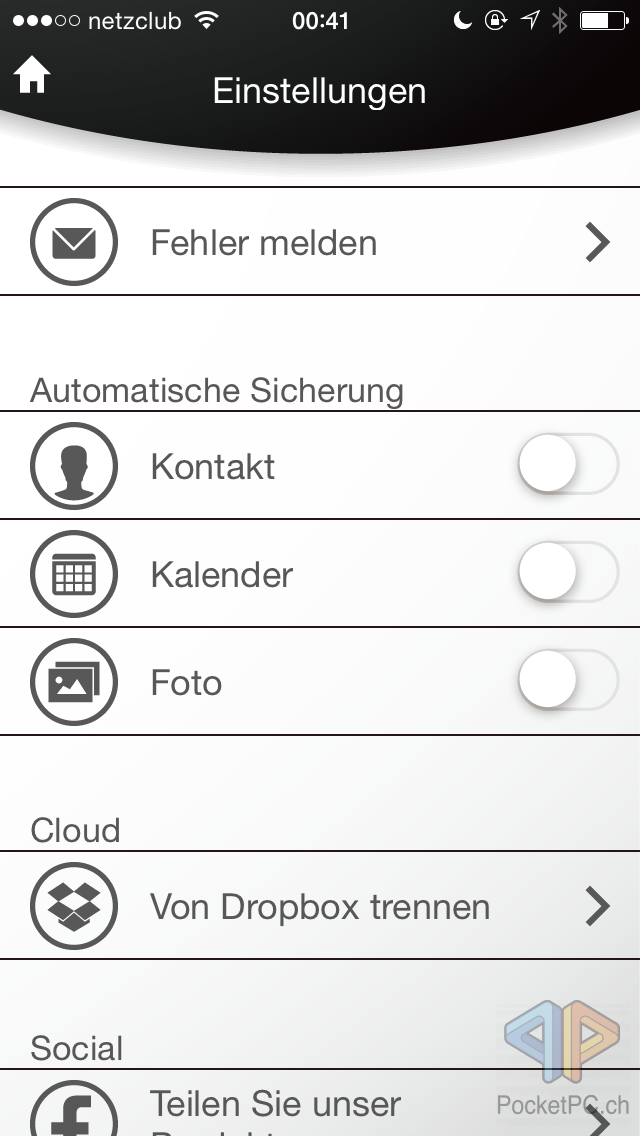Turn on Kalender automatic backup
The height and width of the screenshot is (1136, 640).
pyautogui.click(x=567, y=573)
